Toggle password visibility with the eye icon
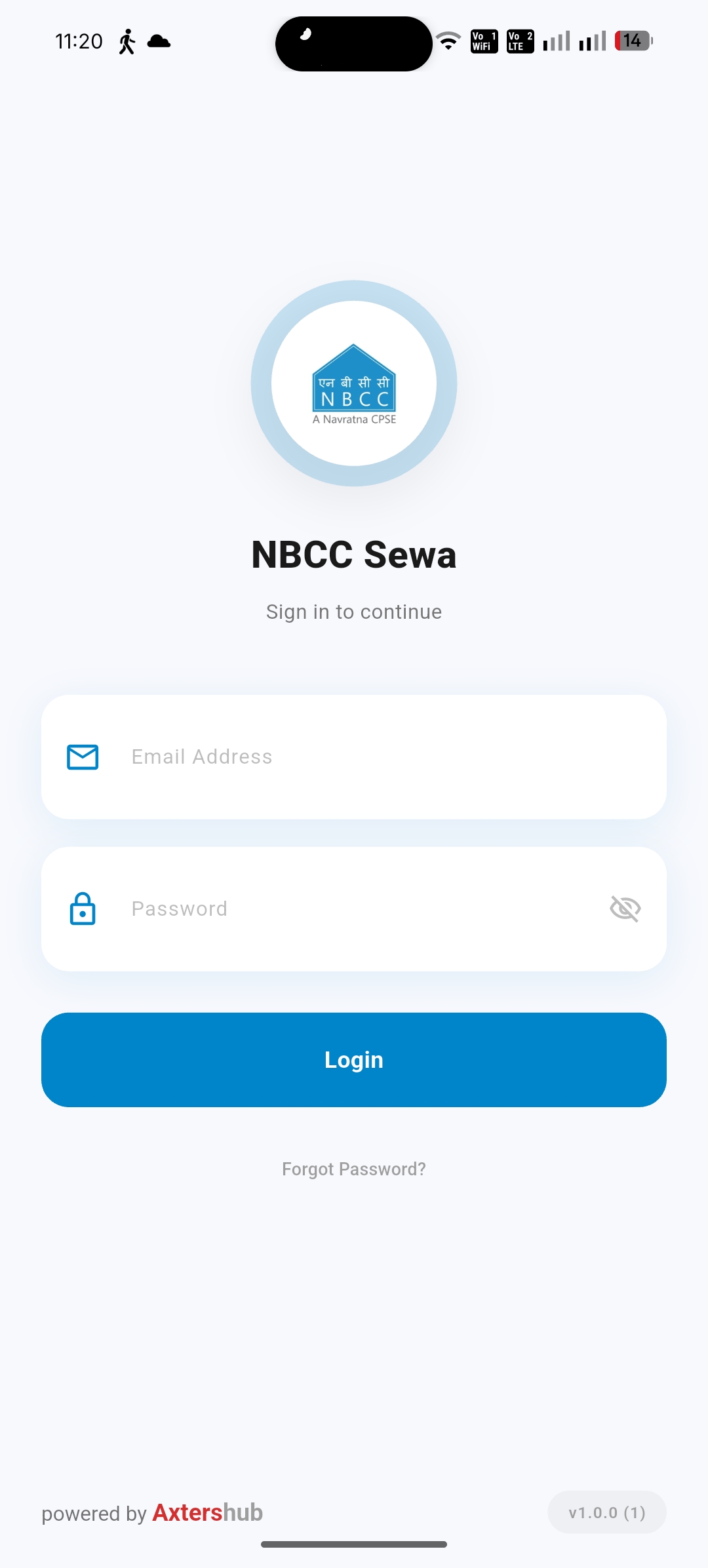The image size is (708, 1568). coord(624,908)
